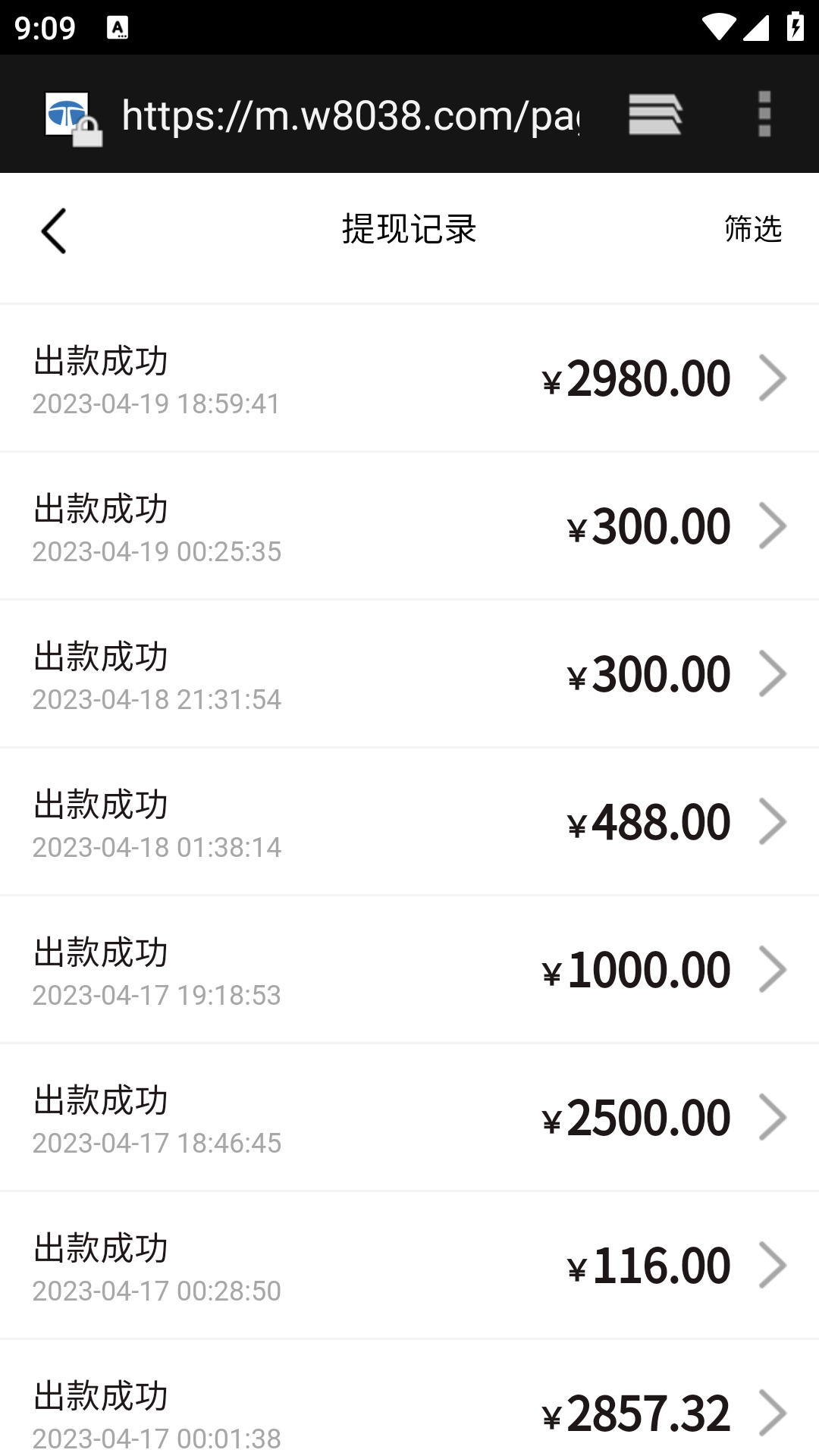This screenshot has height=1456, width=819.
Task: Tap the ¥300.00 amount from April 18
Action: (x=648, y=673)
